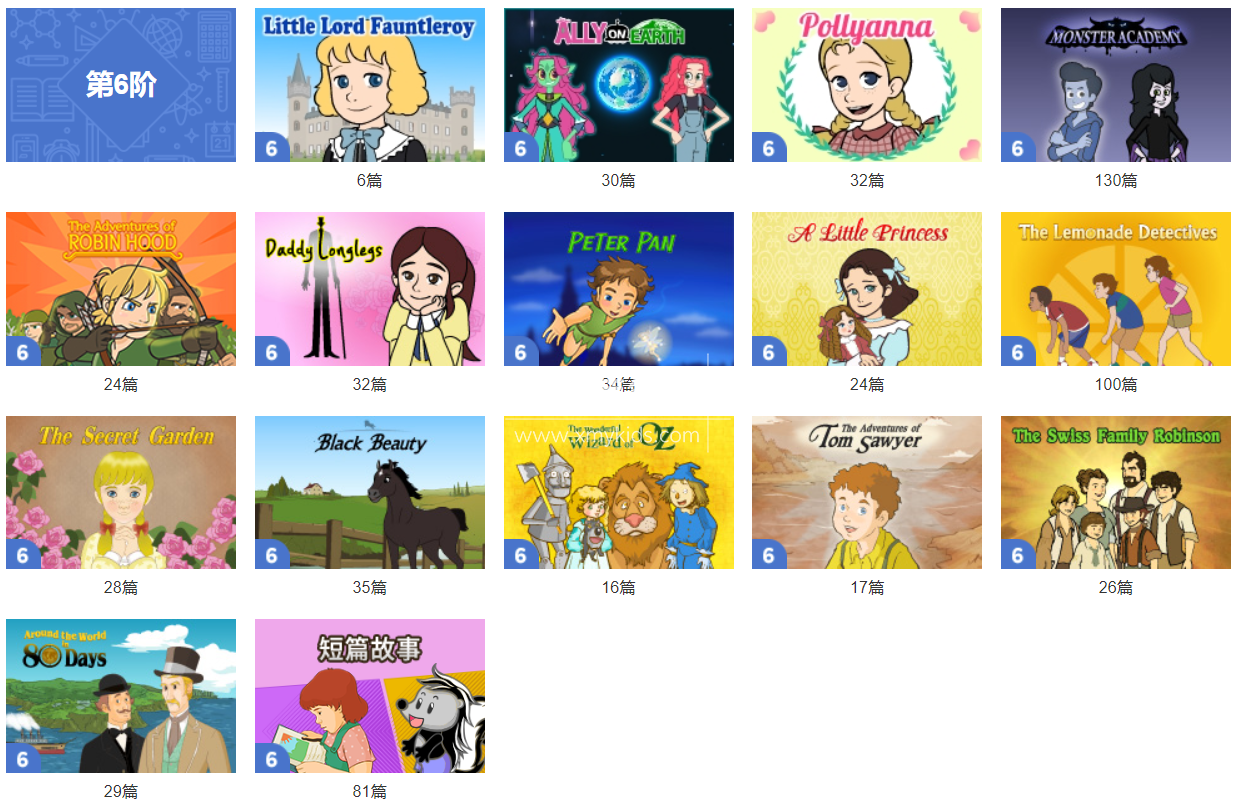Screen dimensions: 1237x807
Task: Open the Black Beauty series
Action: tap(370, 493)
